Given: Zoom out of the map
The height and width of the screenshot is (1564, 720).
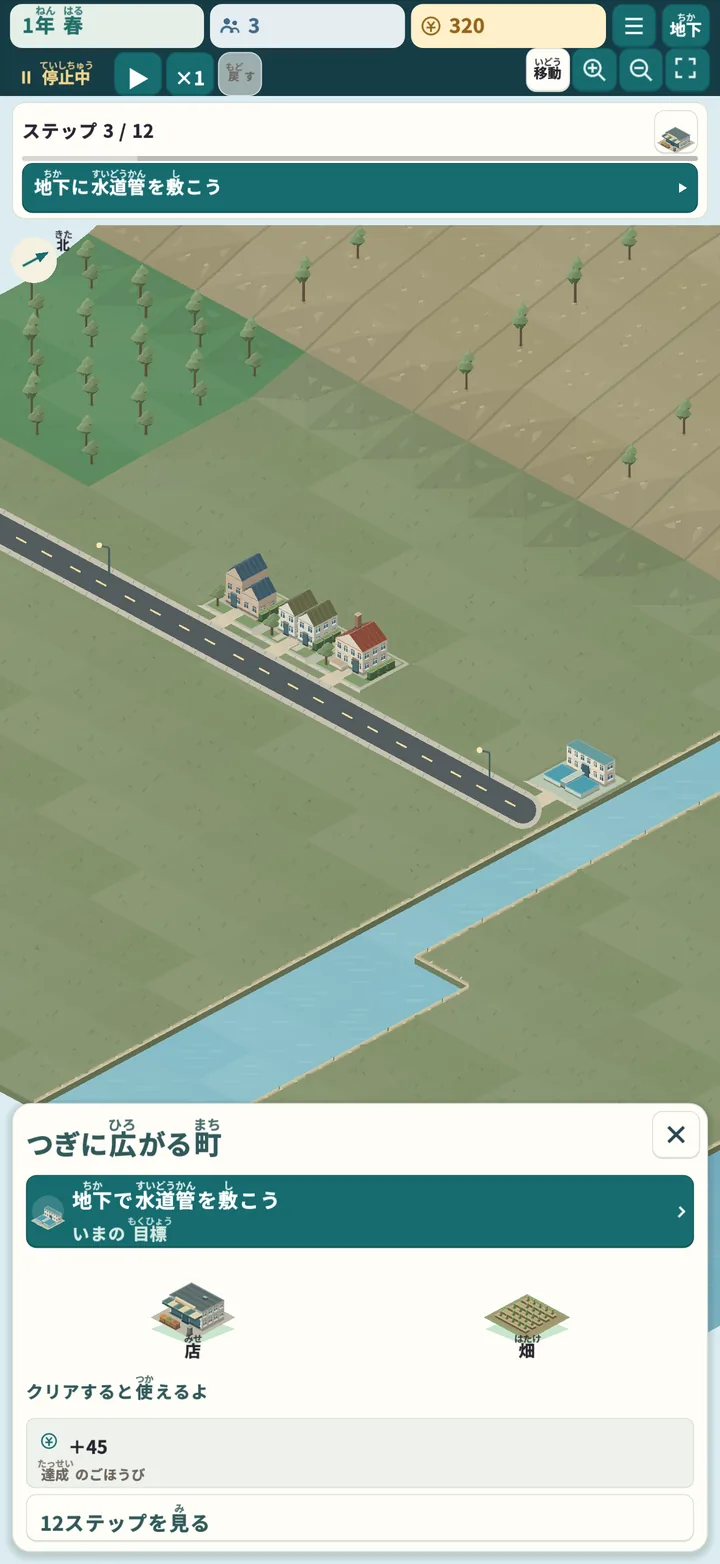Looking at the screenshot, I should pyautogui.click(x=641, y=70).
